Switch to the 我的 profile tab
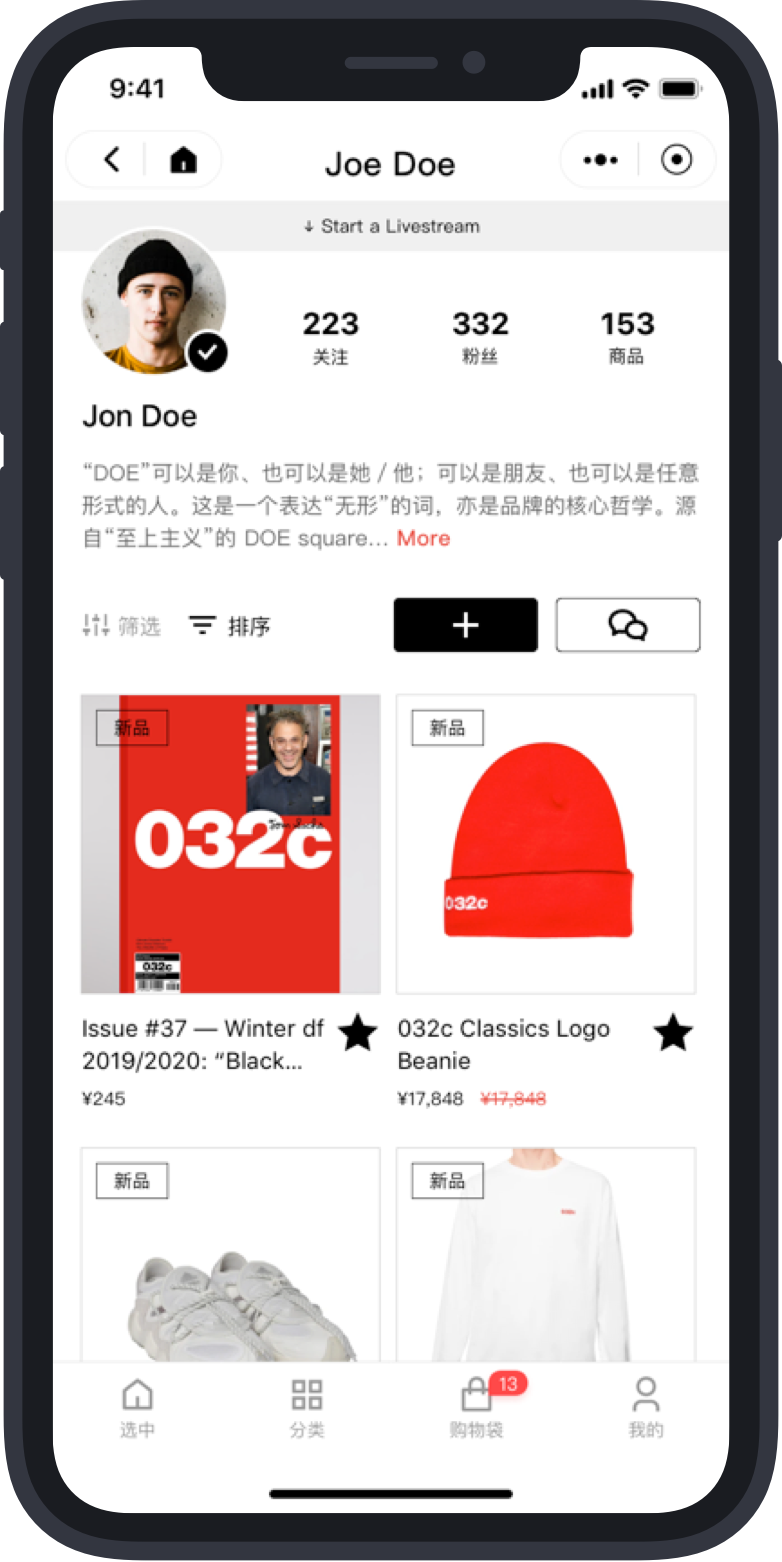Image resolution: width=782 pixels, height=1562 pixels. click(x=646, y=1408)
